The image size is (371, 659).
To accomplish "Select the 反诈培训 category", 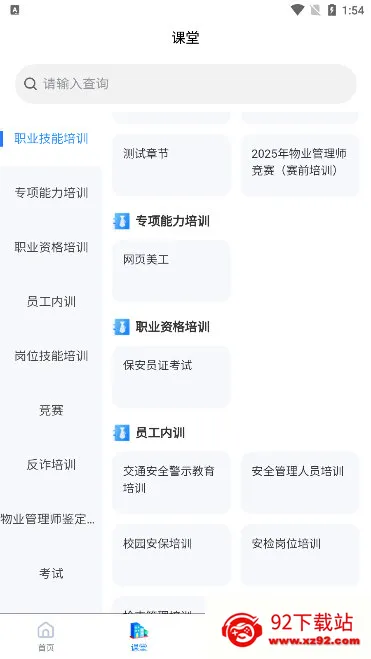I will click(51, 464).
